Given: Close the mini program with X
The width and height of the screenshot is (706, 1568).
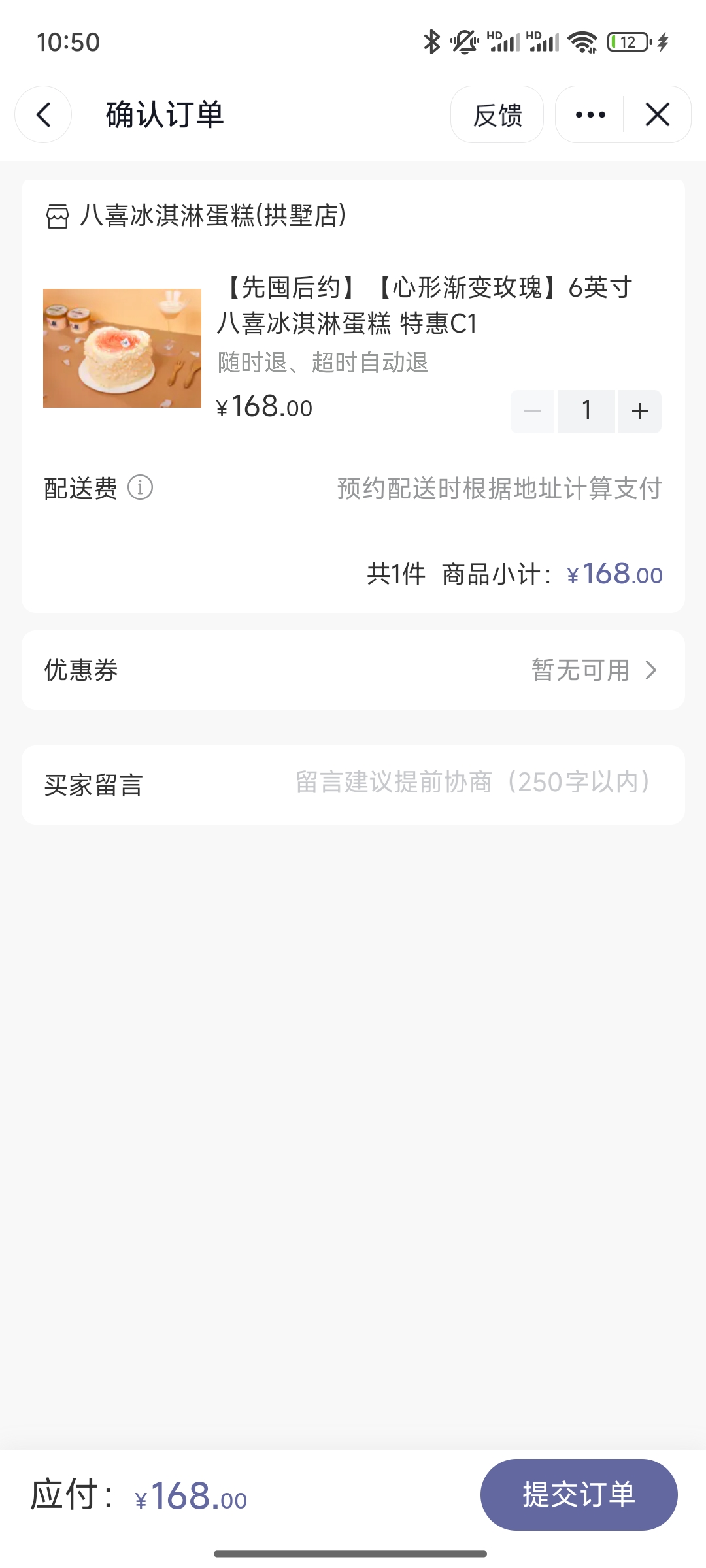Looking at the screenshot, I should click(x=657, y=115).
